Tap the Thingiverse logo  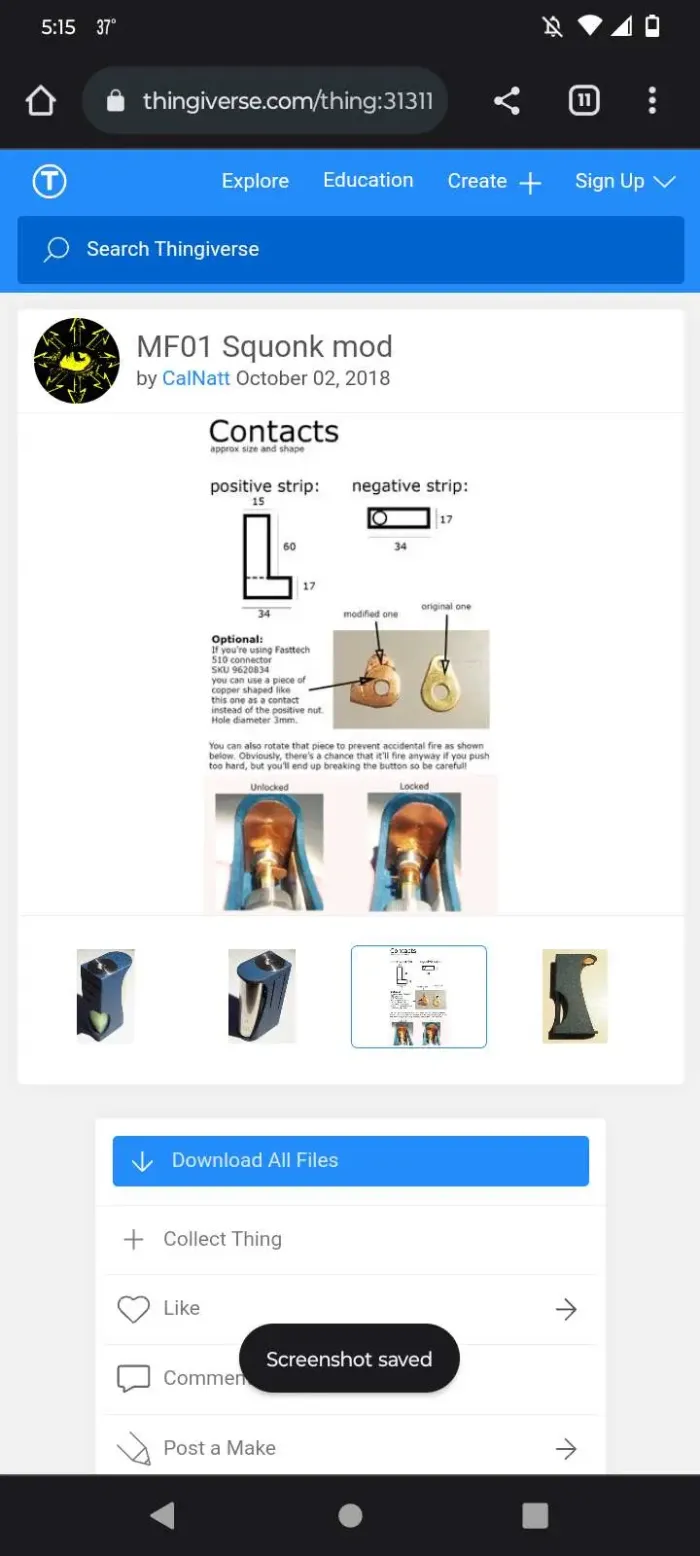point(49,182)
